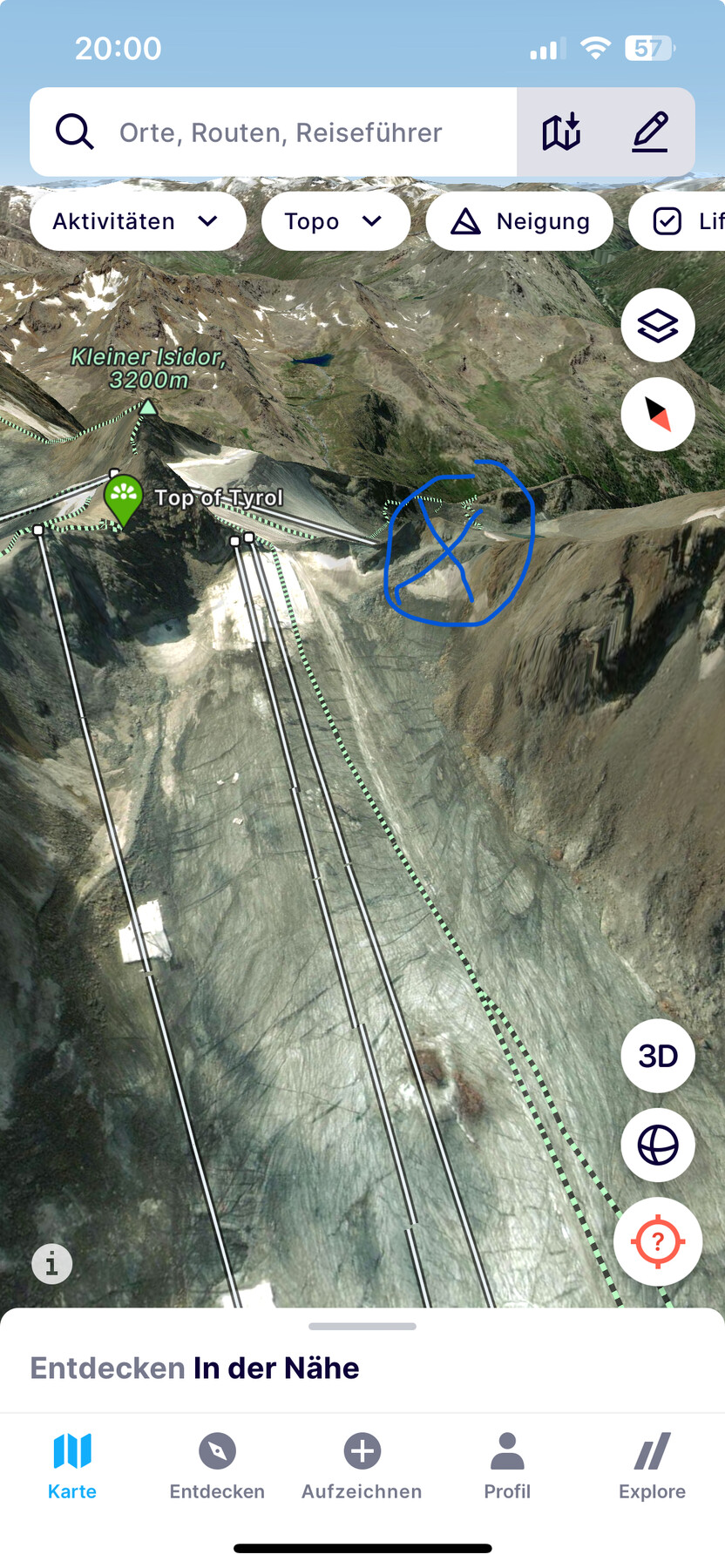
Task: Tap the pencil edit icon
Action: tap(650, 132)
